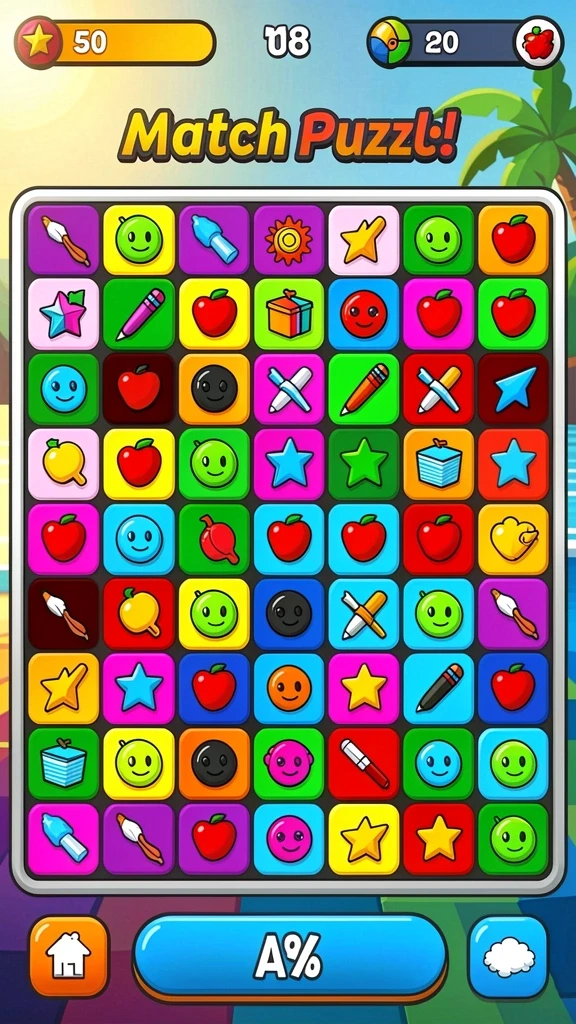Tap the yellow heart tile
Screen dimensions: 576x1024
click(513, 539)
